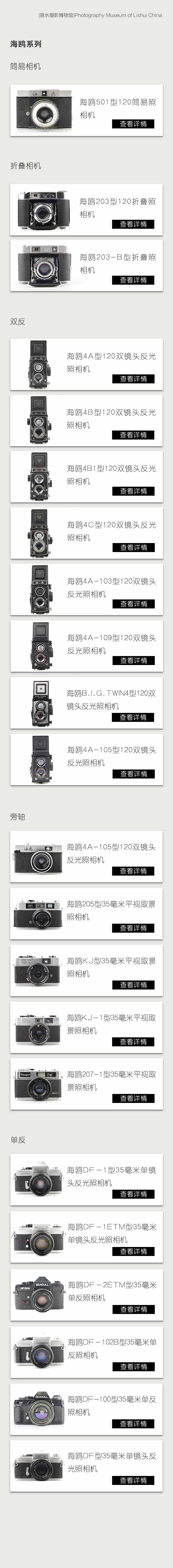This screenshot has width=173, height=1568.
Task: 查看海鸥4C型120双镜头反光相机详情
Action: 133,547
